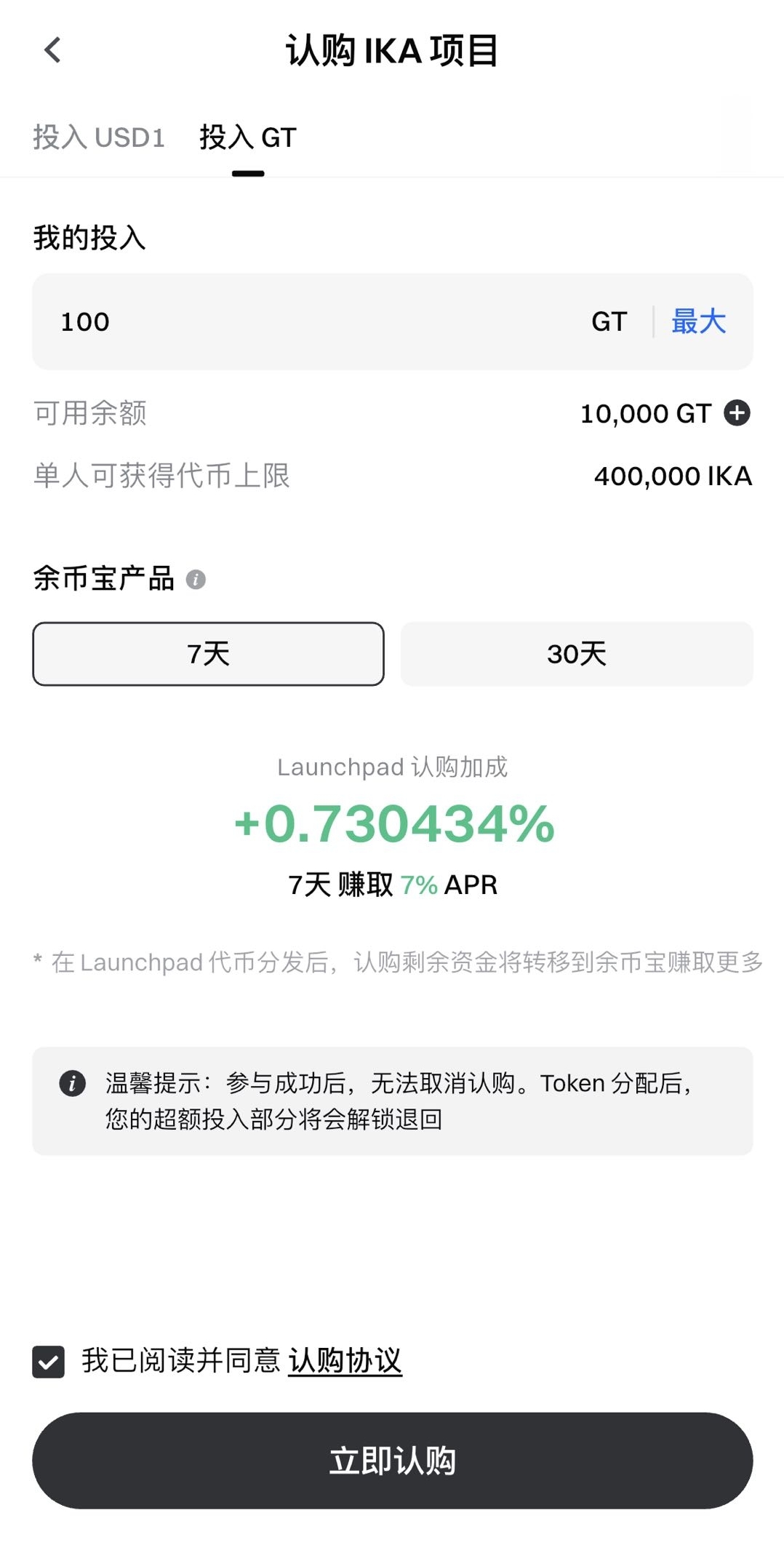Switch to the 投入 USD1 tab
Screen dimensions: 784x1561
99,137
